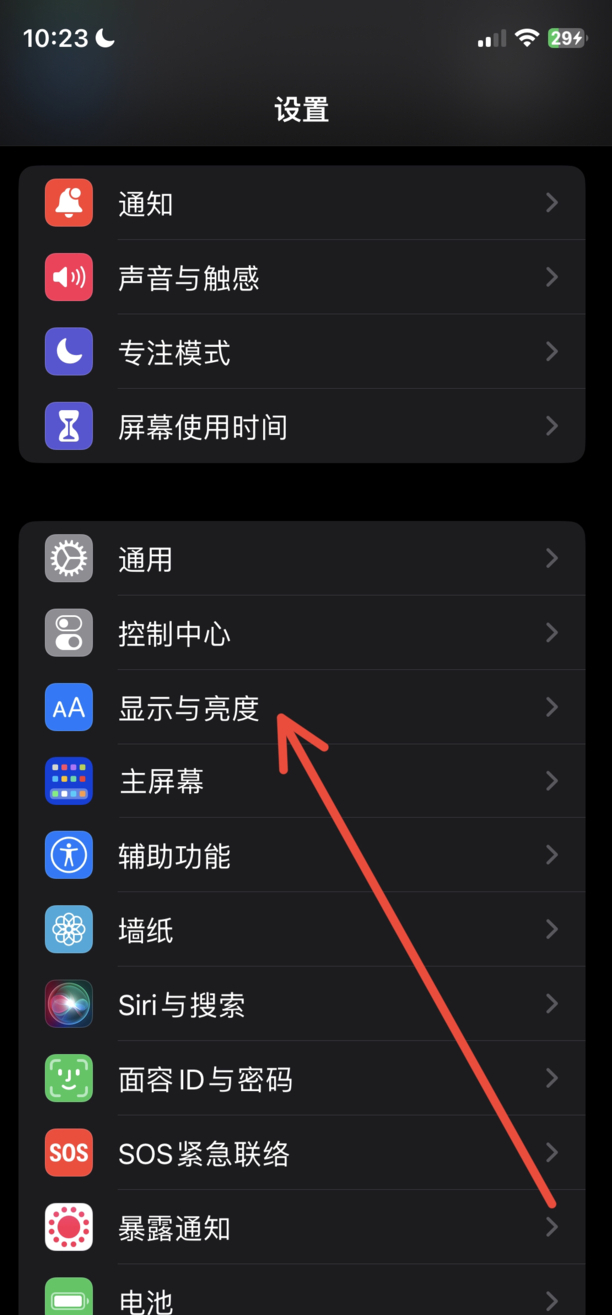
Task: Go to 专注模式
Action: click(x=300, y=352)
